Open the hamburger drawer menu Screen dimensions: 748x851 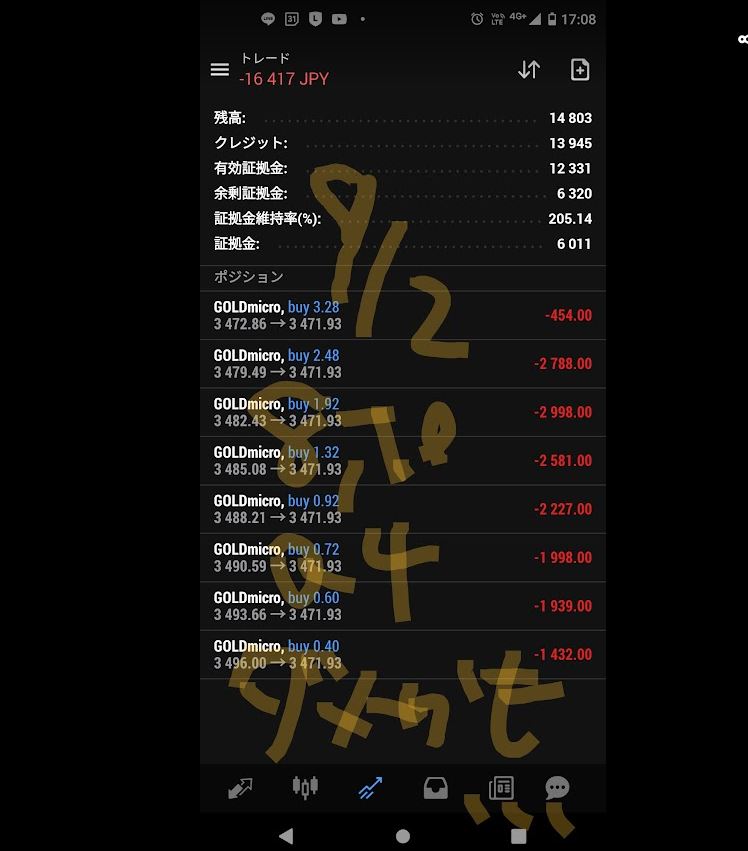pyautogui.click(x=220, y=69)
